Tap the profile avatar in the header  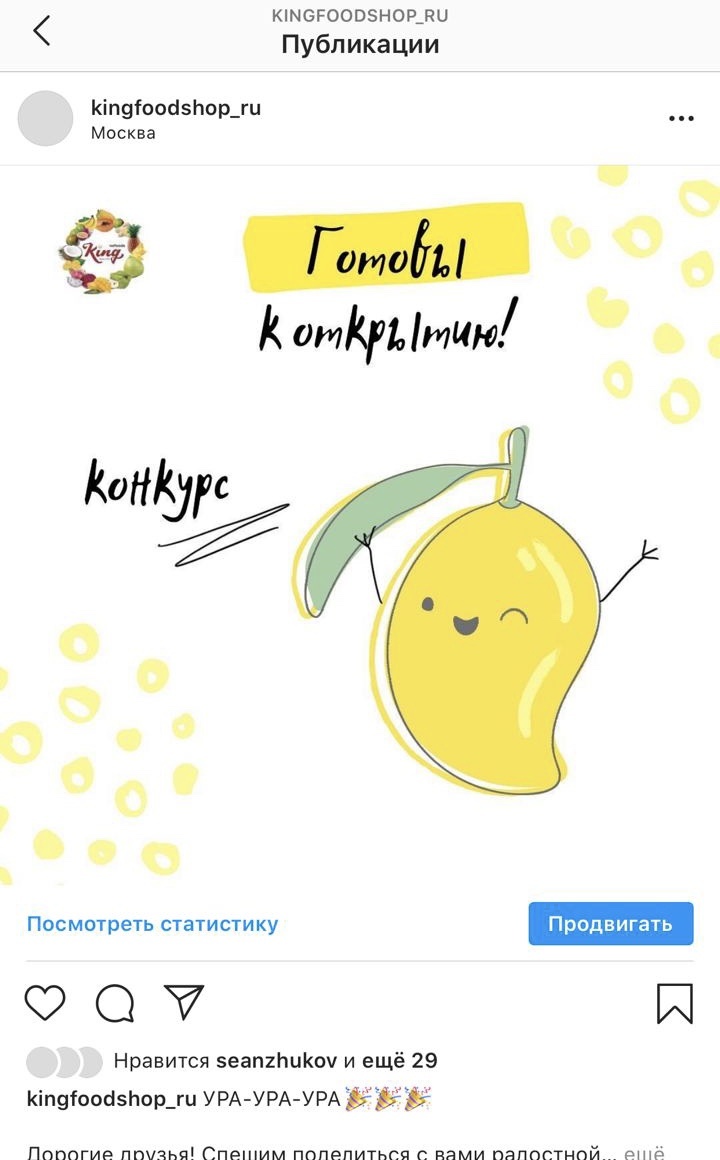(45, 118)
